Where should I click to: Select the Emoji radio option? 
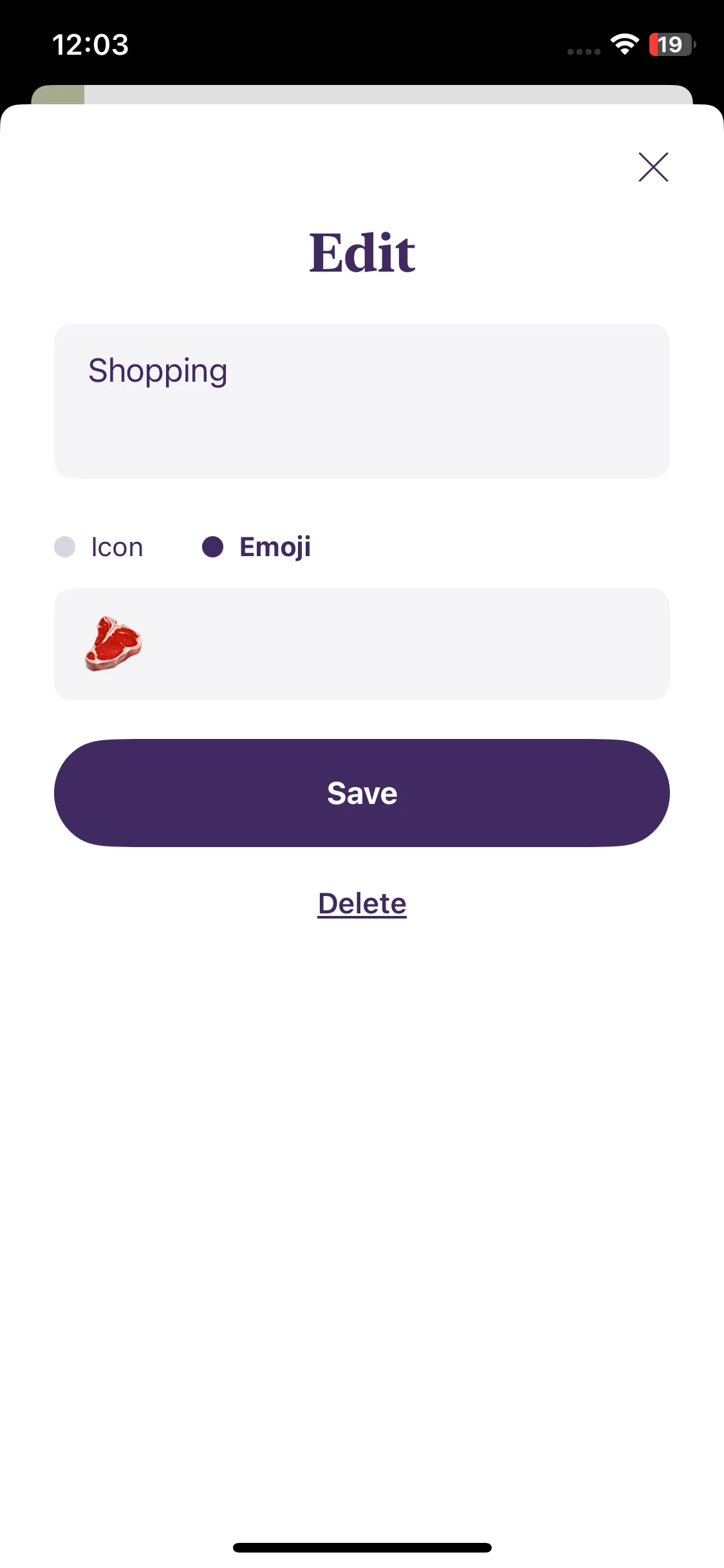coord(213,547)
